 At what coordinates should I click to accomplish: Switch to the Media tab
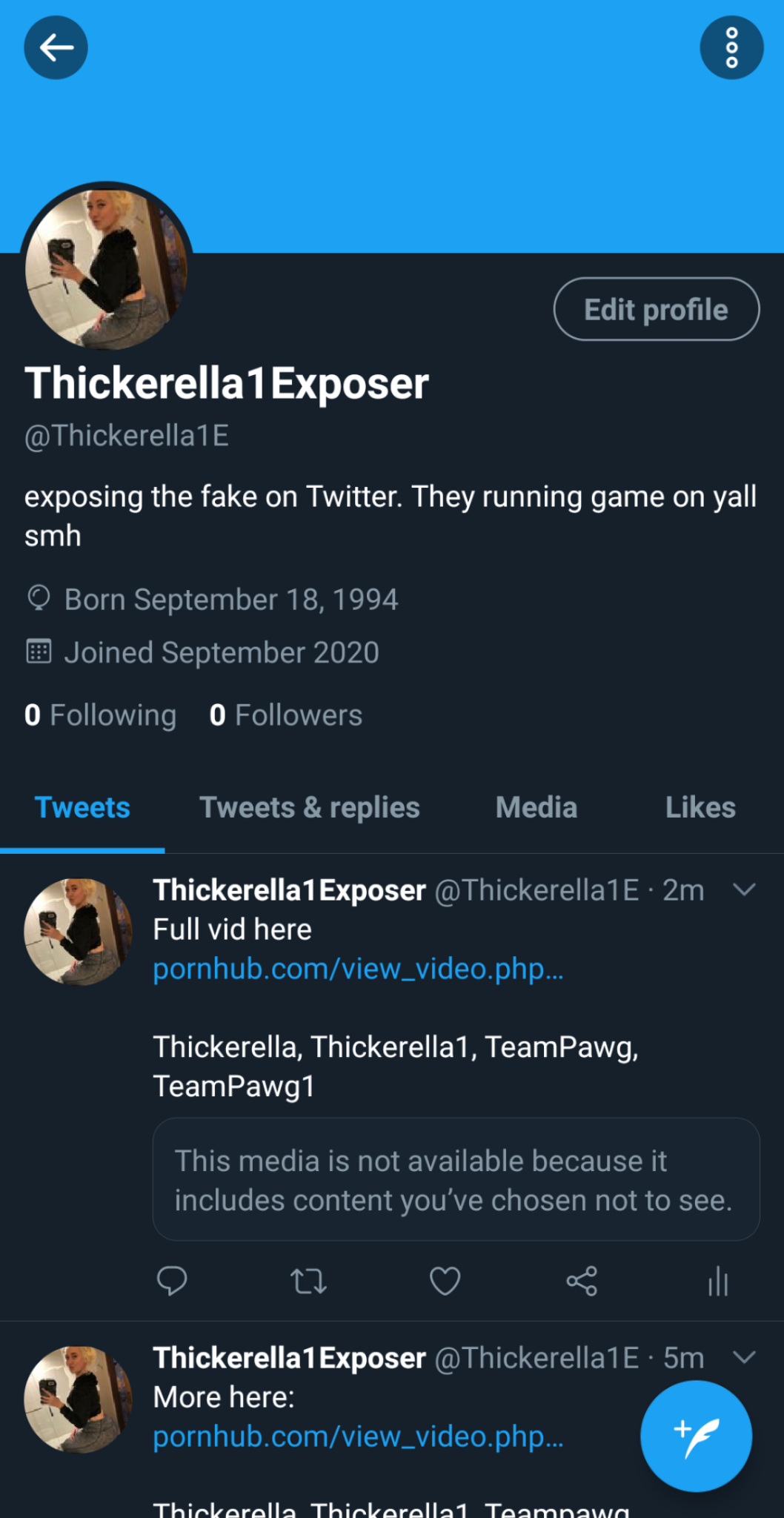(536, 807)
